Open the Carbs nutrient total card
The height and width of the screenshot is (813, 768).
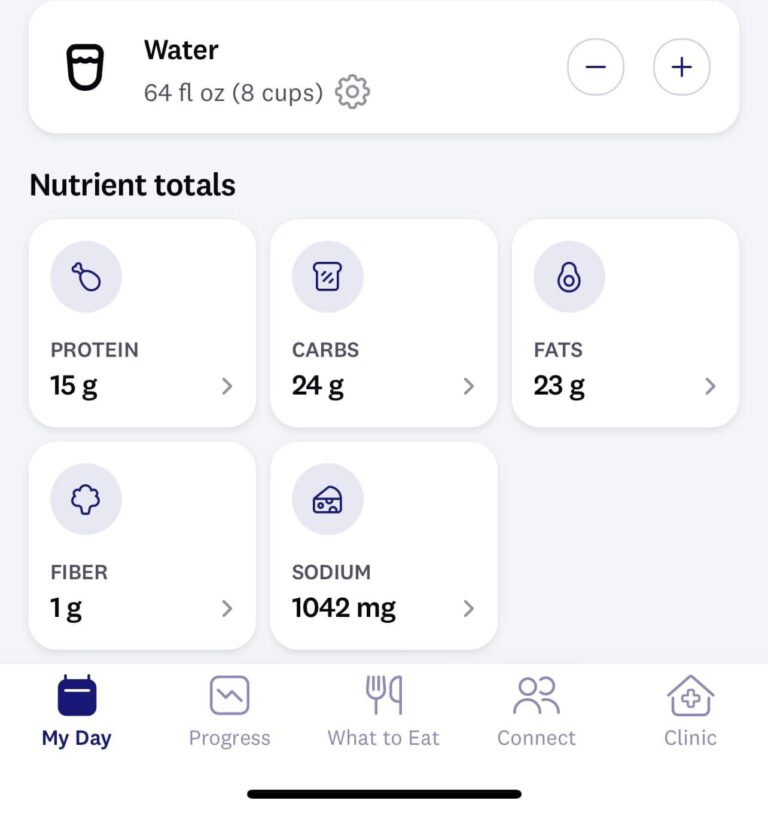tap(383, 320)
